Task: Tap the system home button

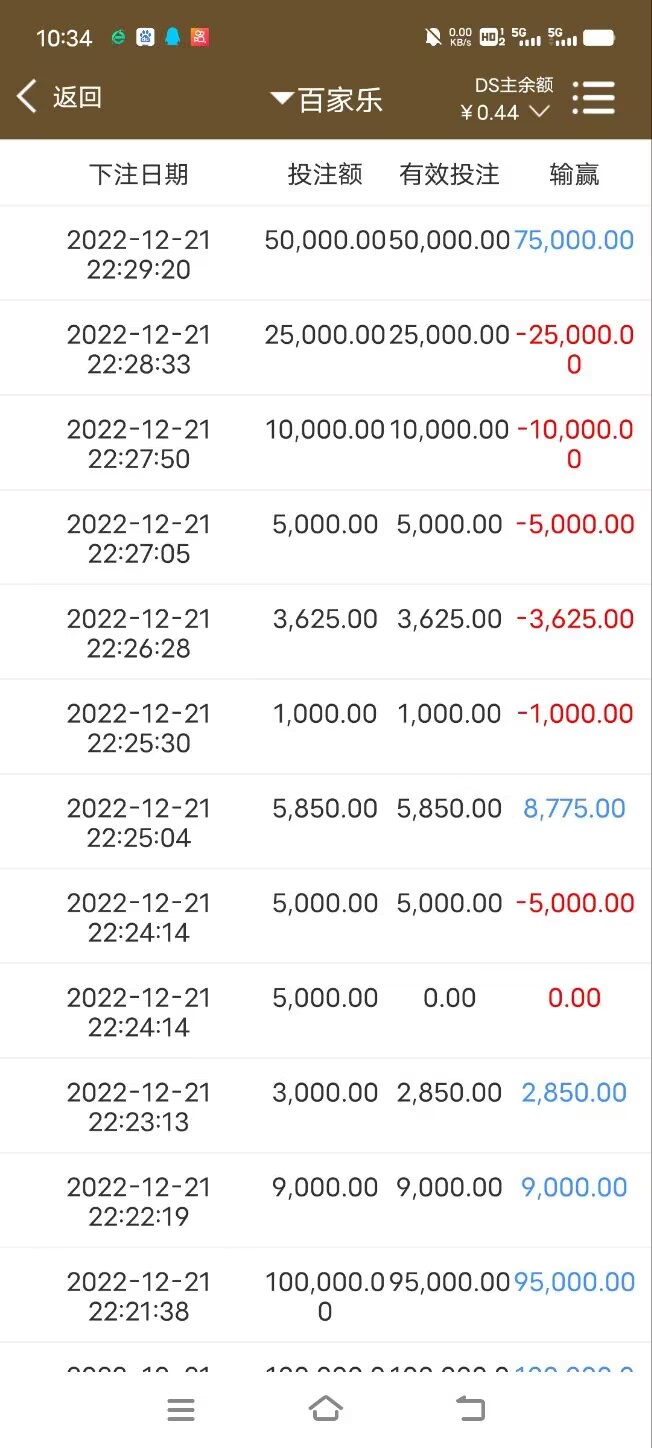Action: pos(325,1410)
